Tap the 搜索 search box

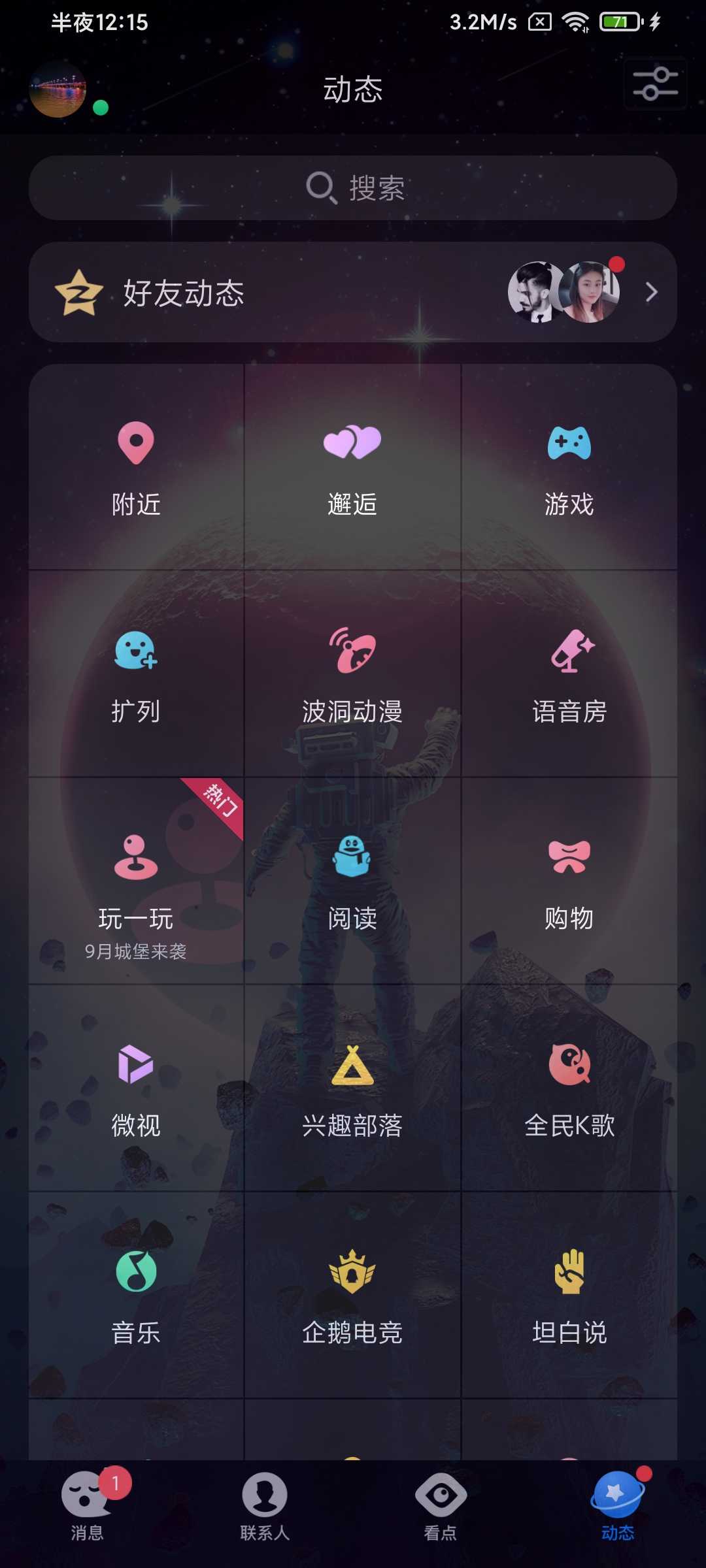click(353, 188)
